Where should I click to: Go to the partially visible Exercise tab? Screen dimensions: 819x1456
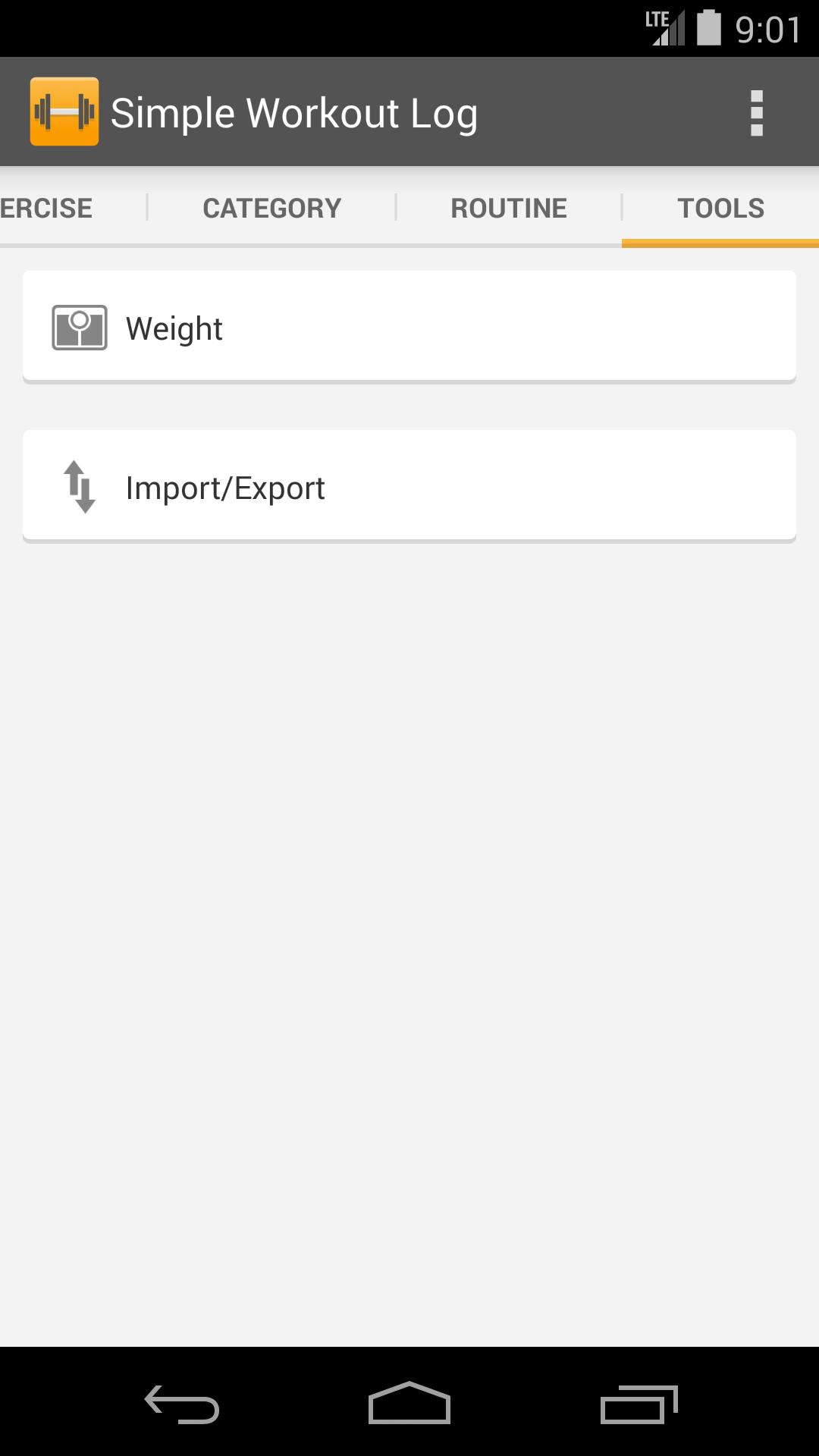[47, 208]
